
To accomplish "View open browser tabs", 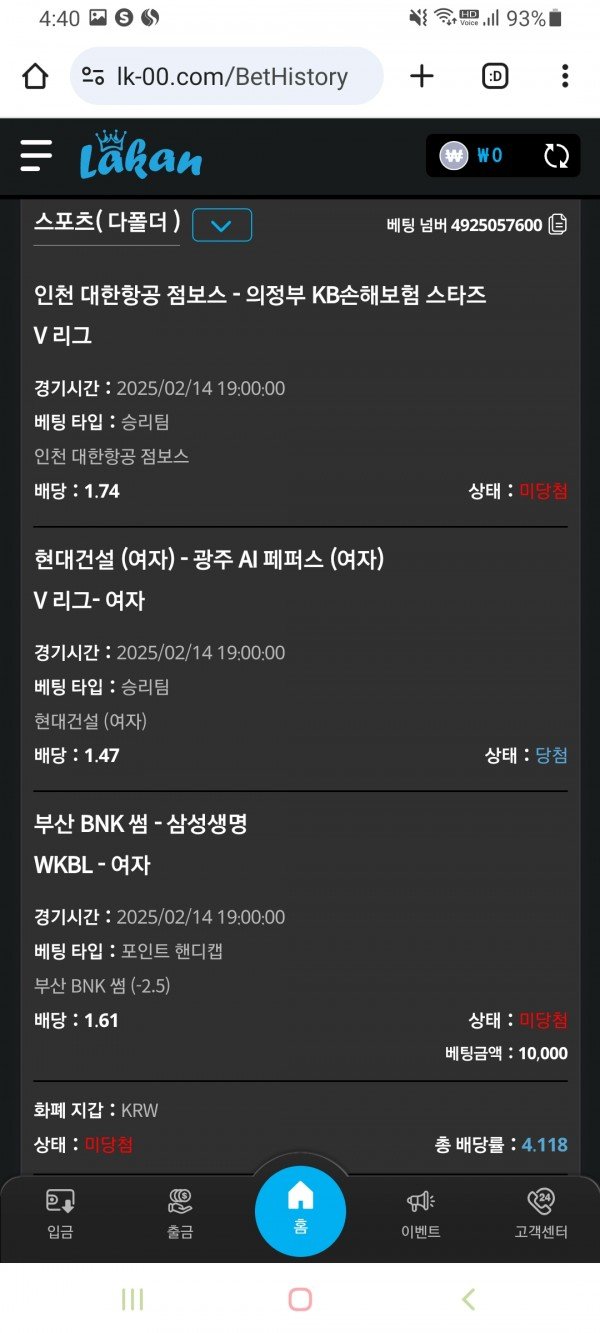I will [x=495, y=76].
